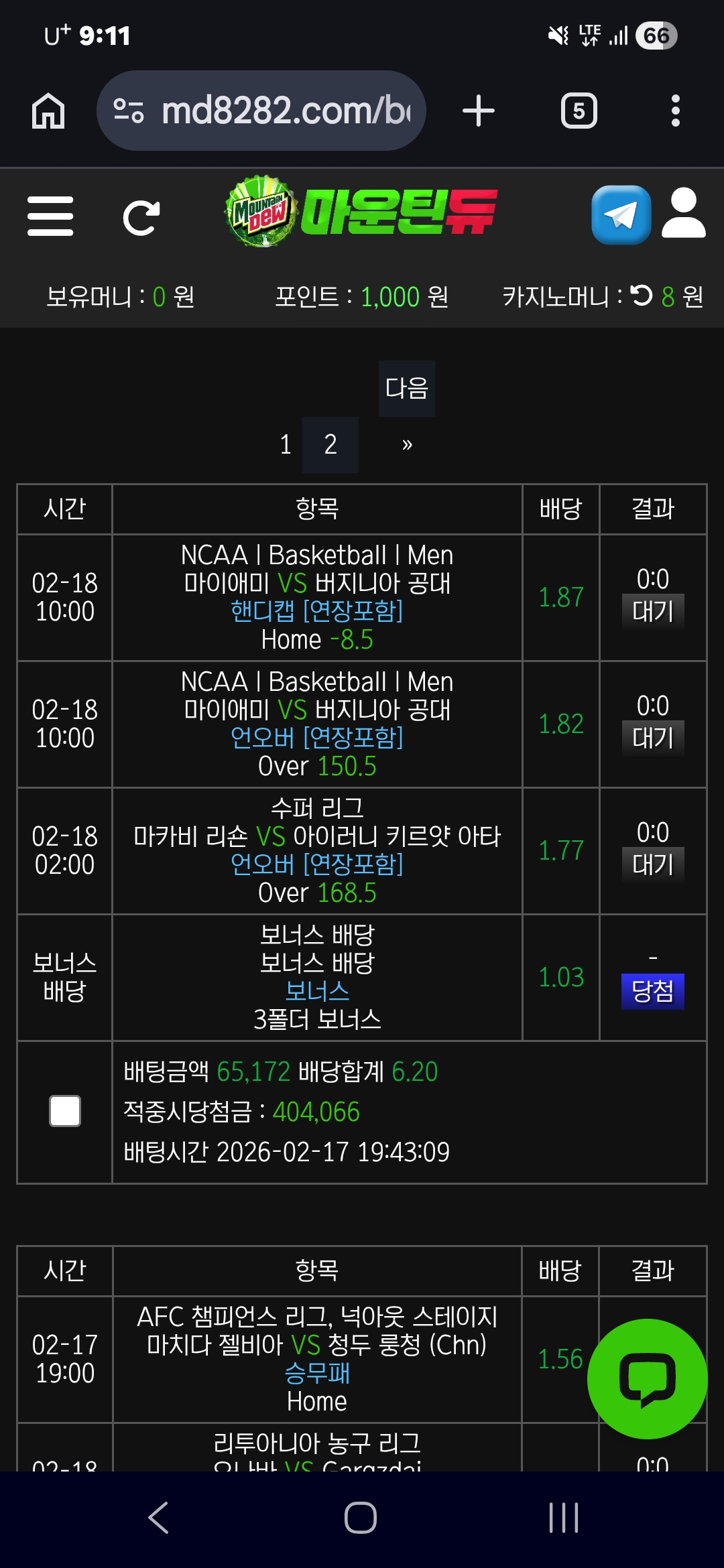Go to page 1 of betting history
724x1568 pixels.
[x=286, y=444]
